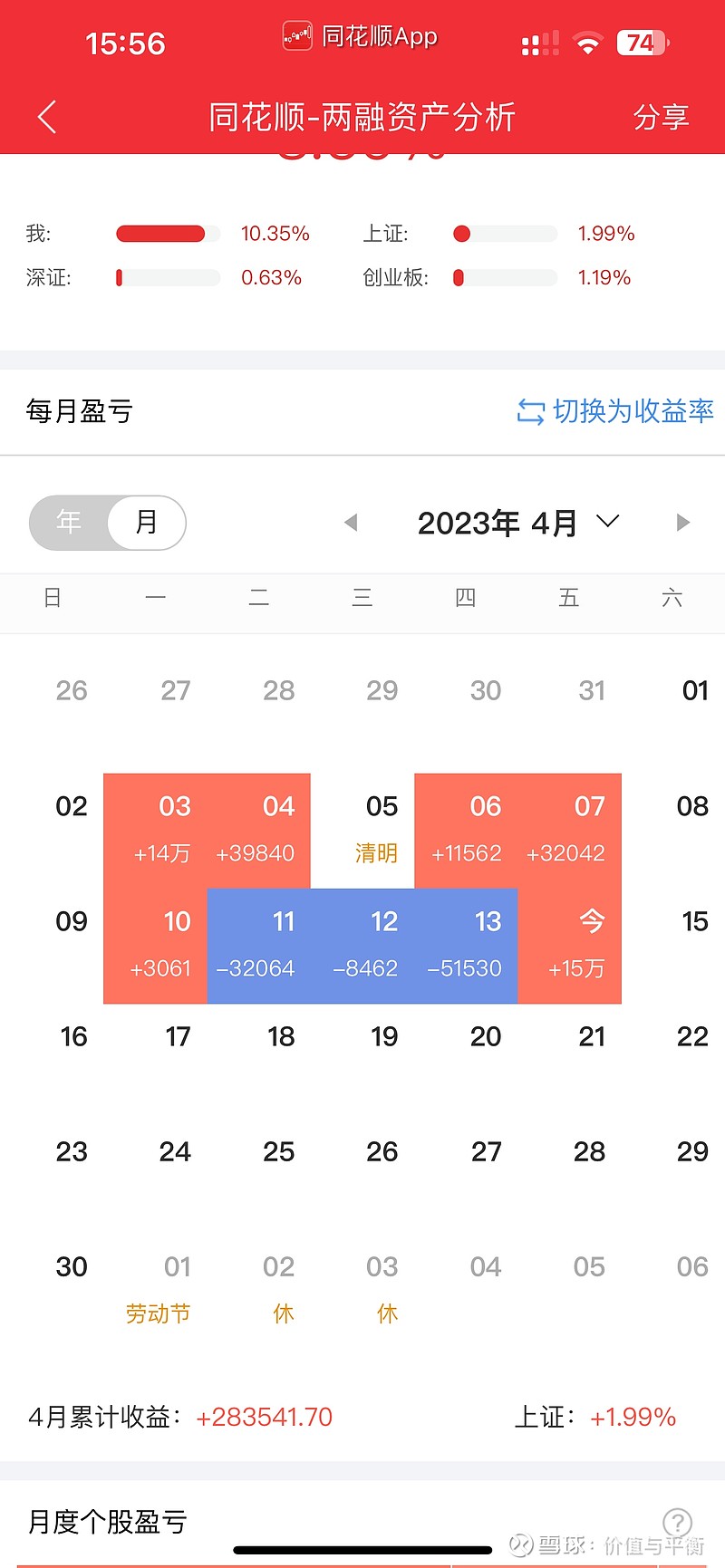Viewport: 725px width, 1568px height.
Task: Go to the previous month arrow
Action: (352, 523)
